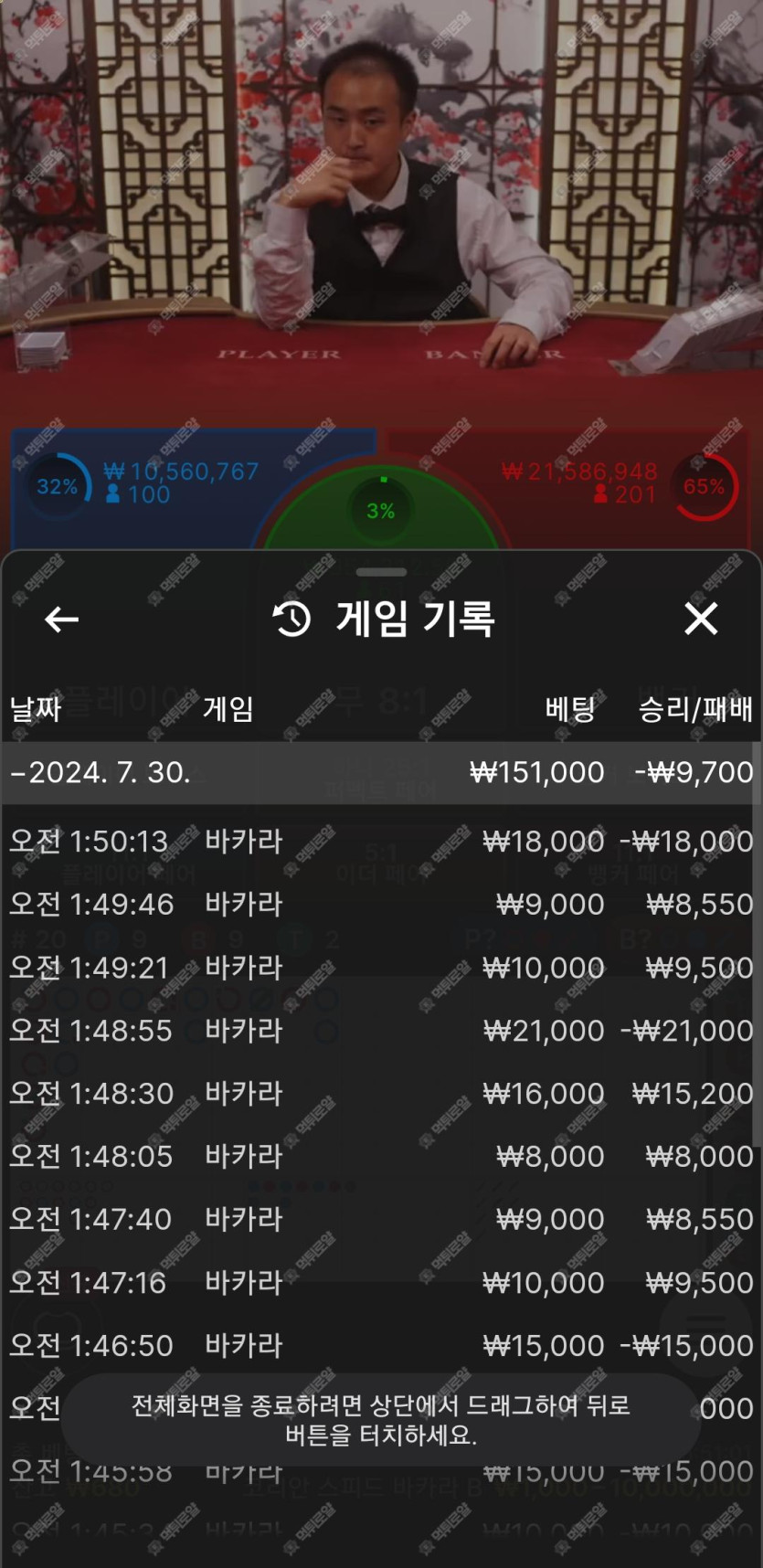The image size is (763, 1568).
Task: Open the 1:46:50 baccarat record
Action: (380, 1345)
